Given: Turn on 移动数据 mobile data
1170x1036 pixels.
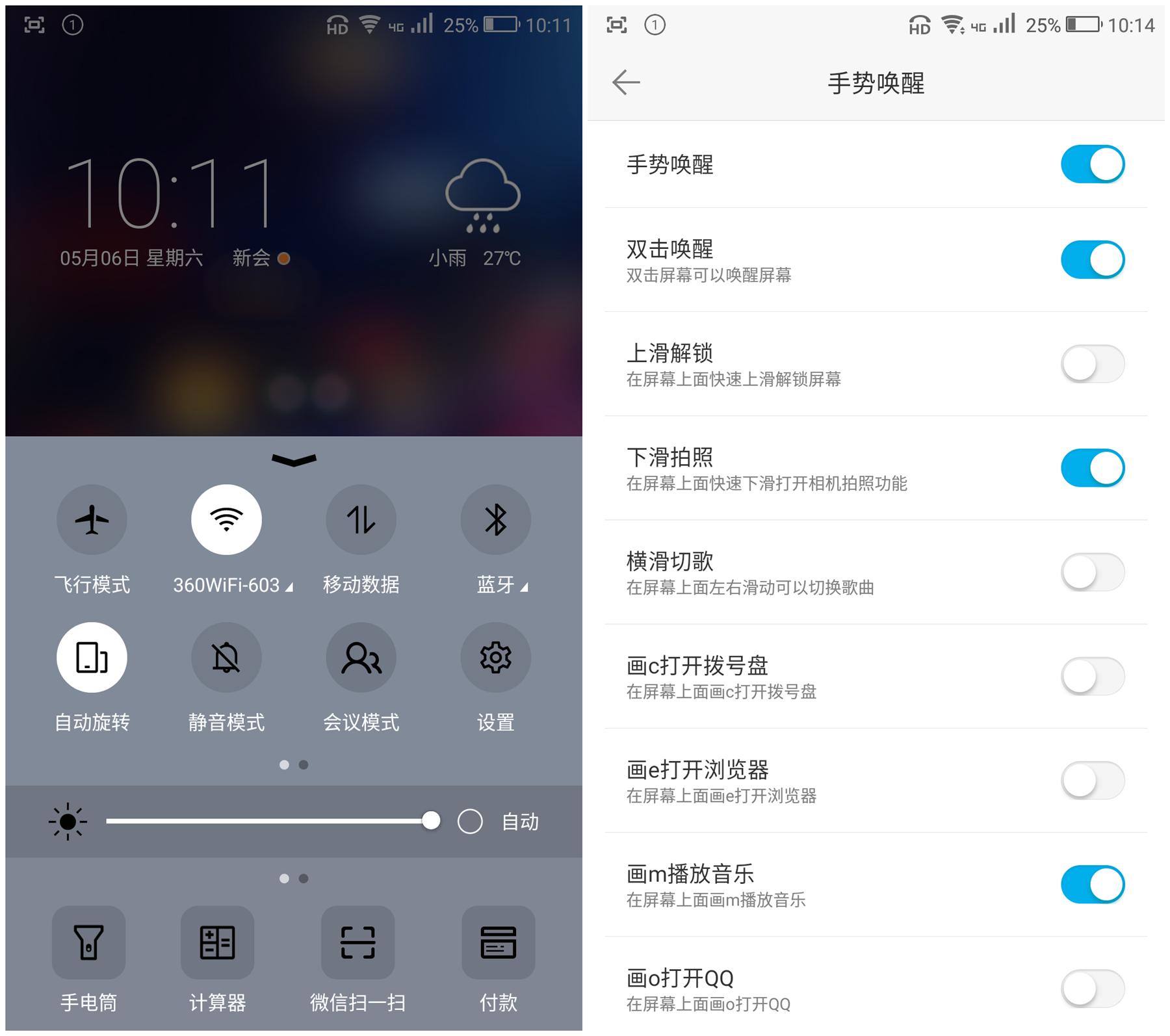Looking at the screenshot, I should tap(361, 519).
